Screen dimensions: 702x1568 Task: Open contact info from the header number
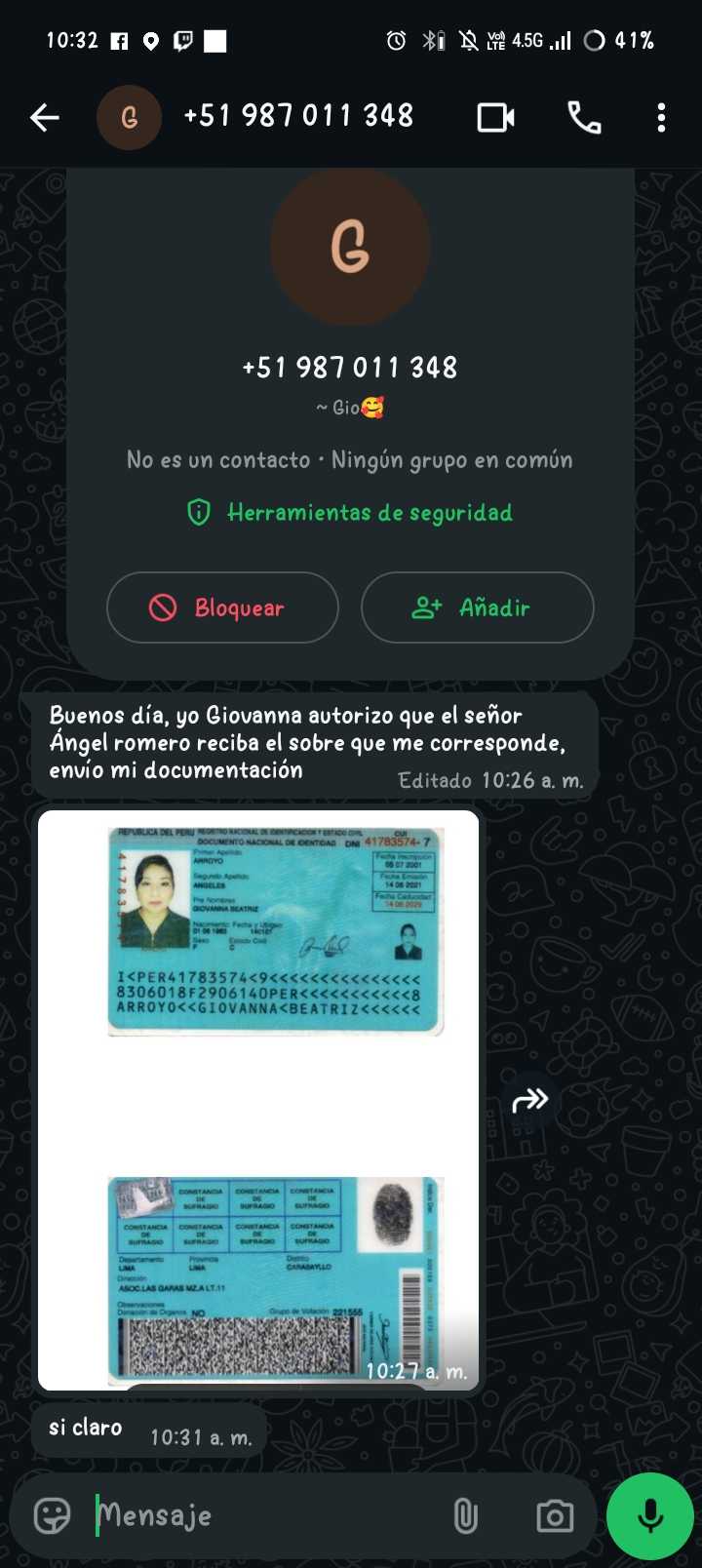point(298,116)
